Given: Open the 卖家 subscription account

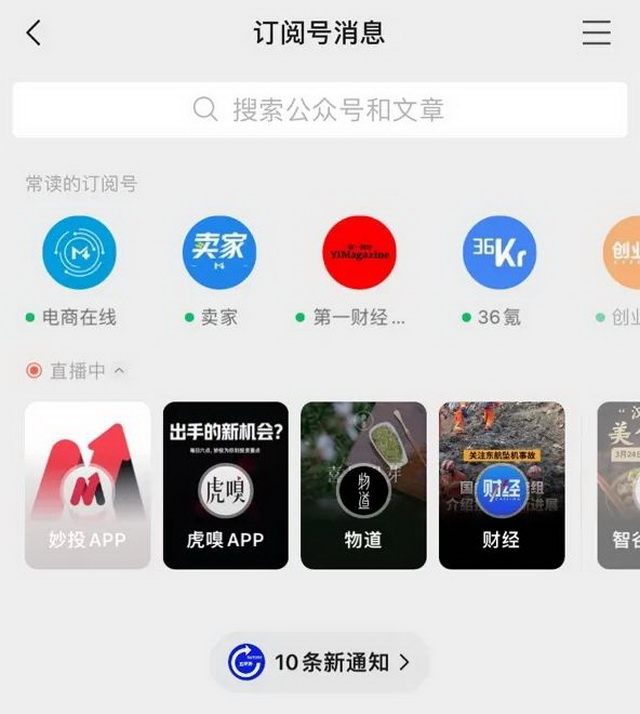Looking at the screenshot, I should [219, 254].
